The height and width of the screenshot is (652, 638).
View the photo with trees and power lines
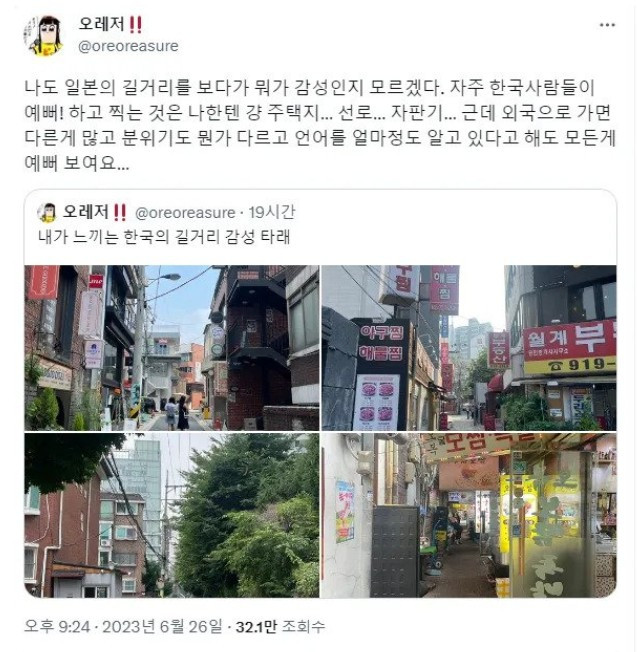point(171,515)
